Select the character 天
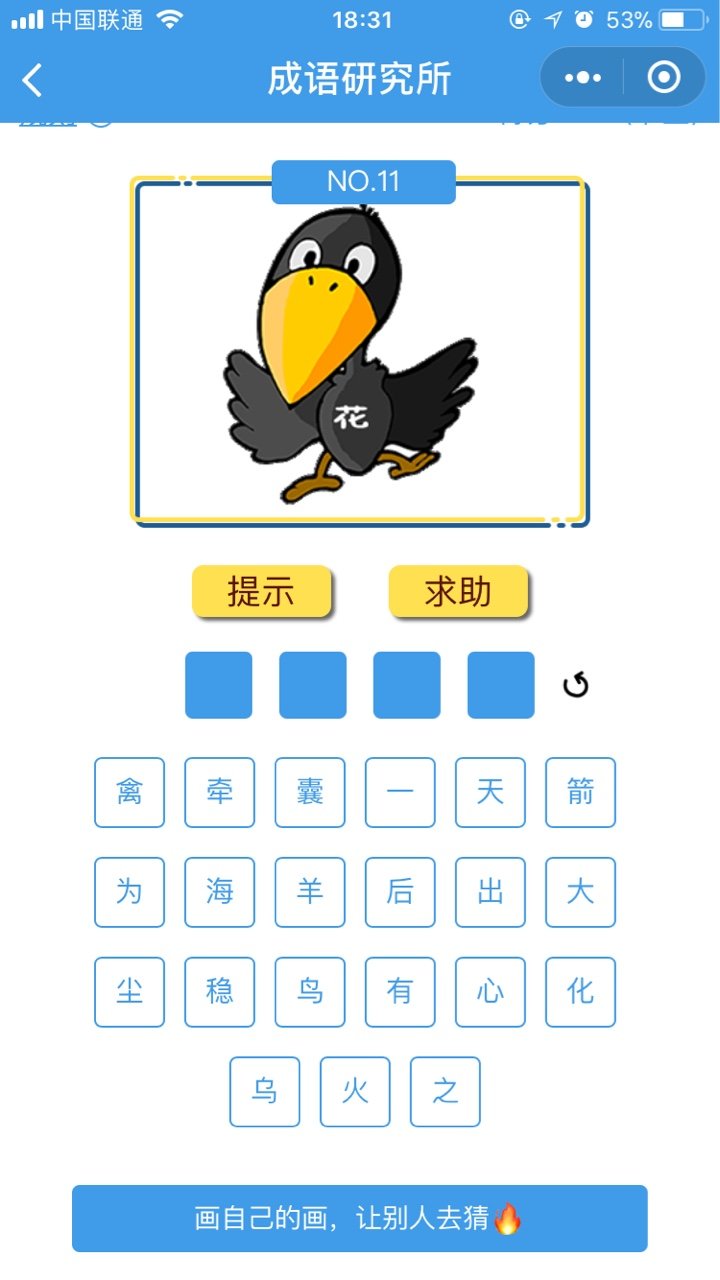The height and width of the screenshot is (1280, 720). click(490, 792)
